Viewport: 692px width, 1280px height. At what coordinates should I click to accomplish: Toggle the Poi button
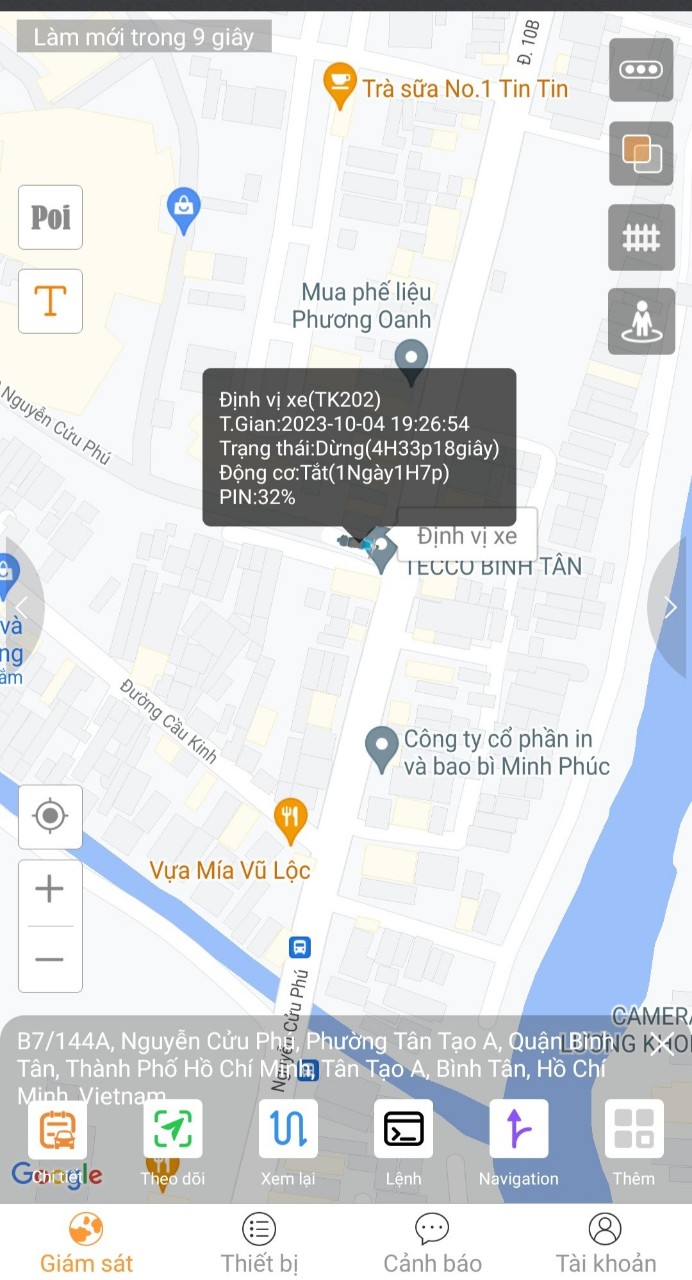pos(50,217)
